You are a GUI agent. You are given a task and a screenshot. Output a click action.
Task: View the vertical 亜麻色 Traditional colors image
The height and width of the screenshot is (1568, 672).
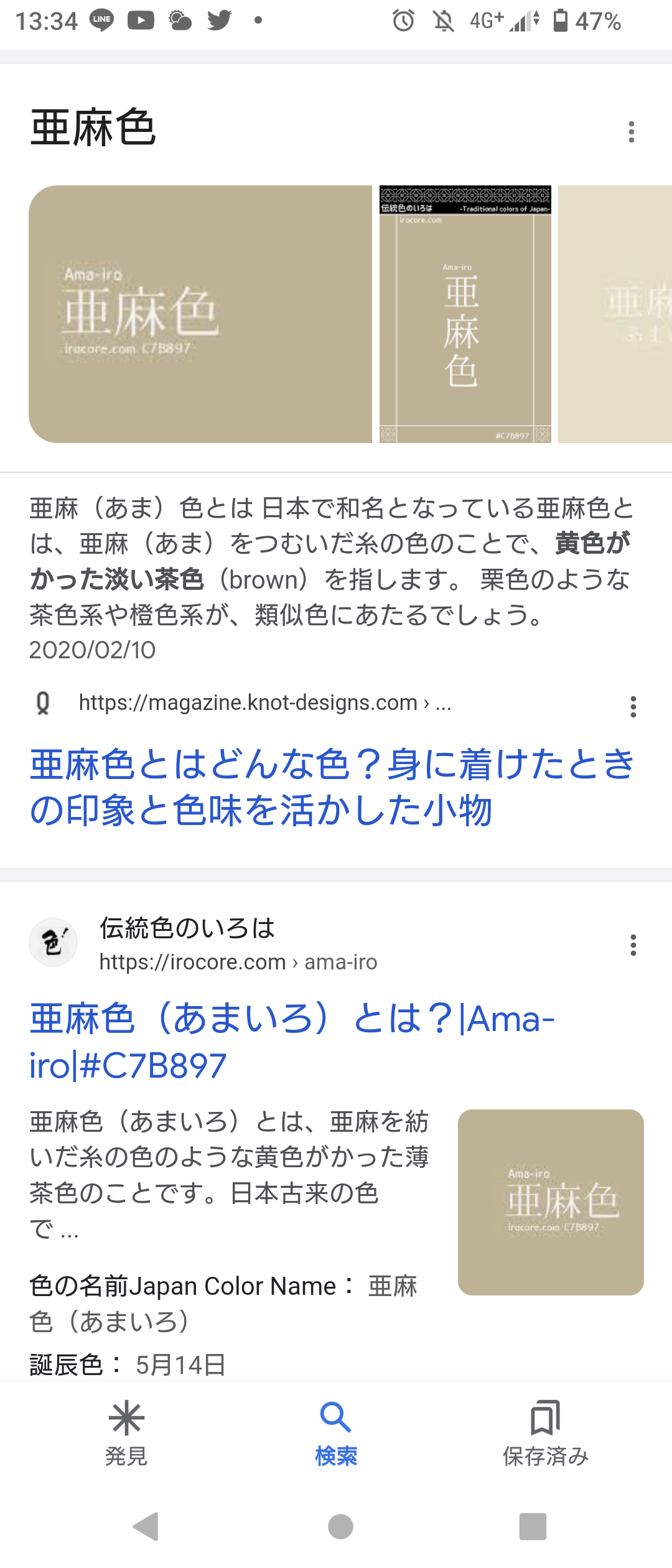pos(465,314)
